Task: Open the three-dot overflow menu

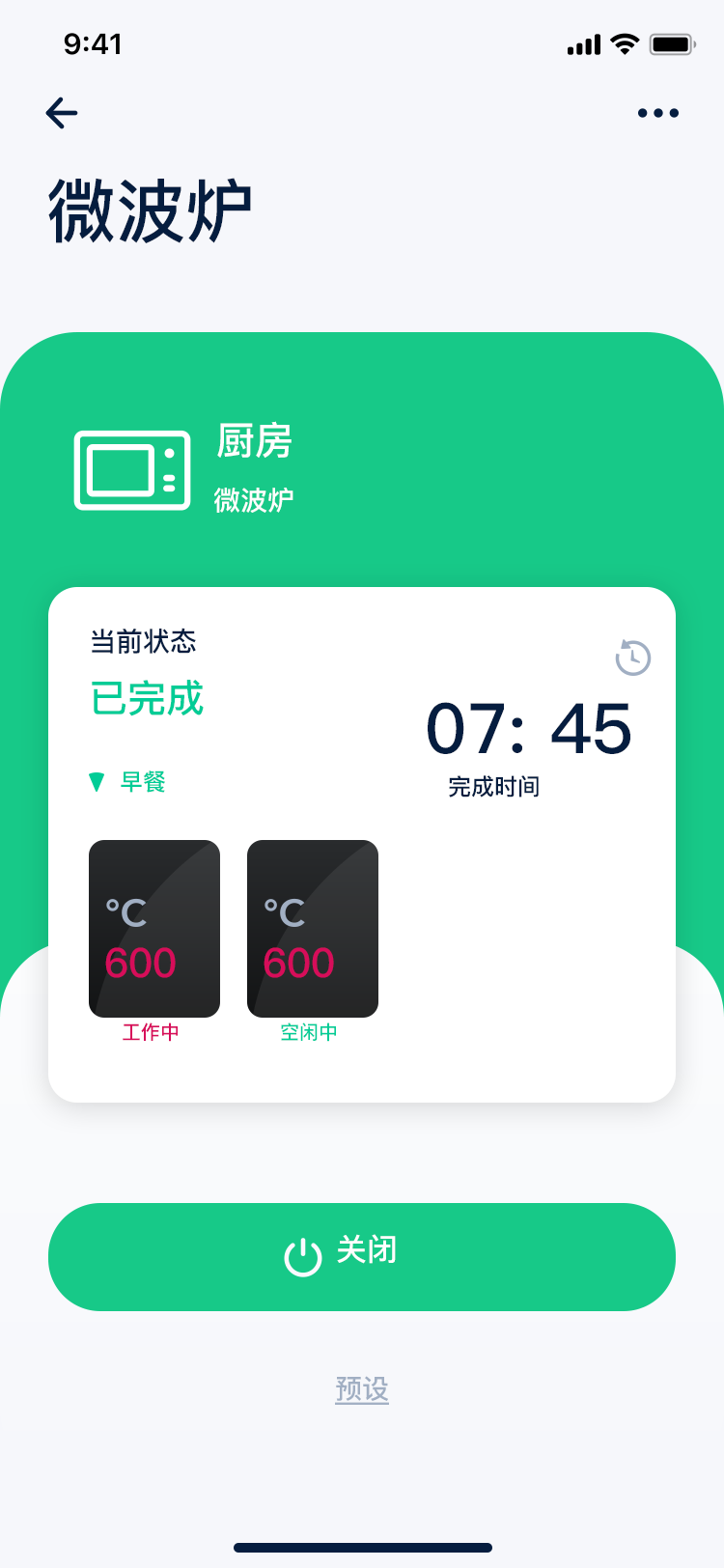Action: tap(658, 113)
